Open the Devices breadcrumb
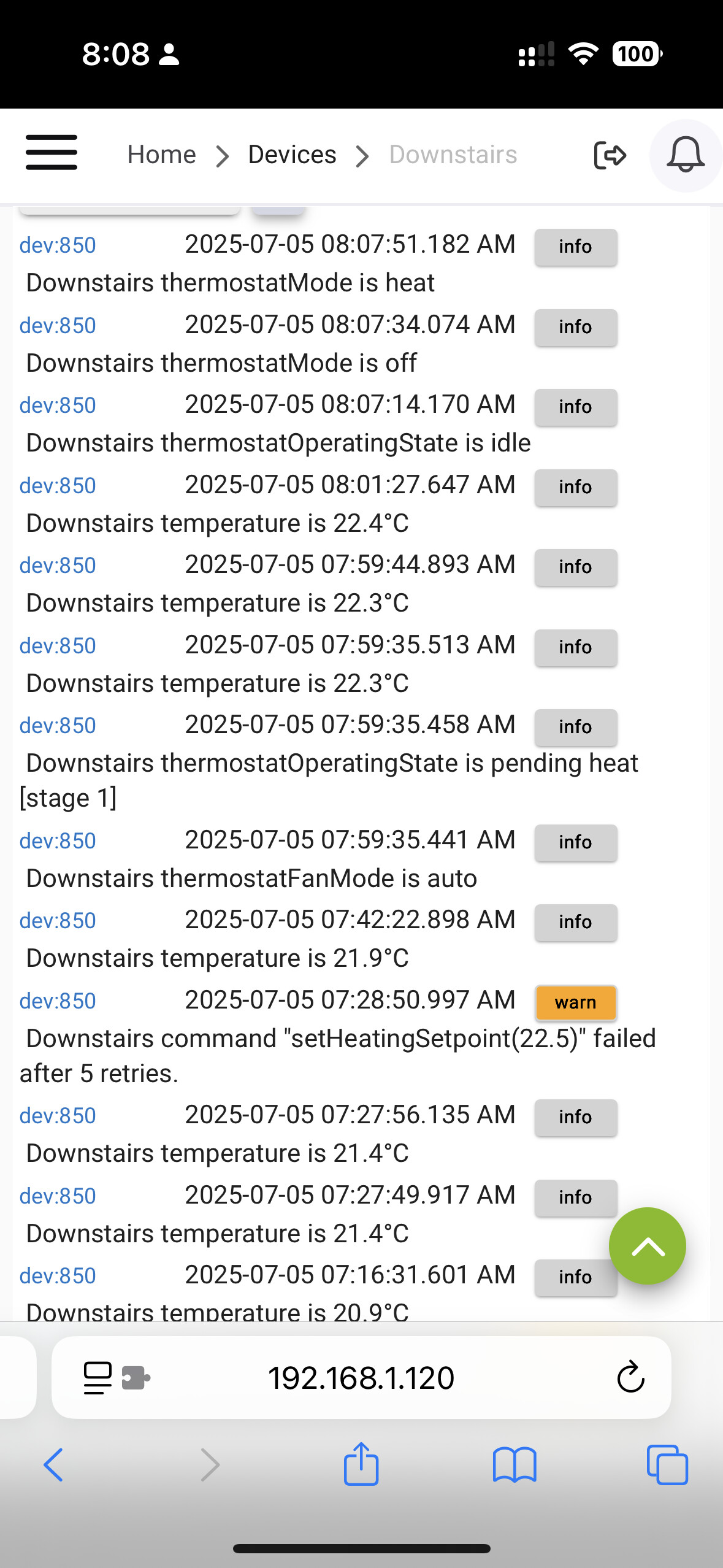This screenshot has width=723, height=1568. point(293,155)
